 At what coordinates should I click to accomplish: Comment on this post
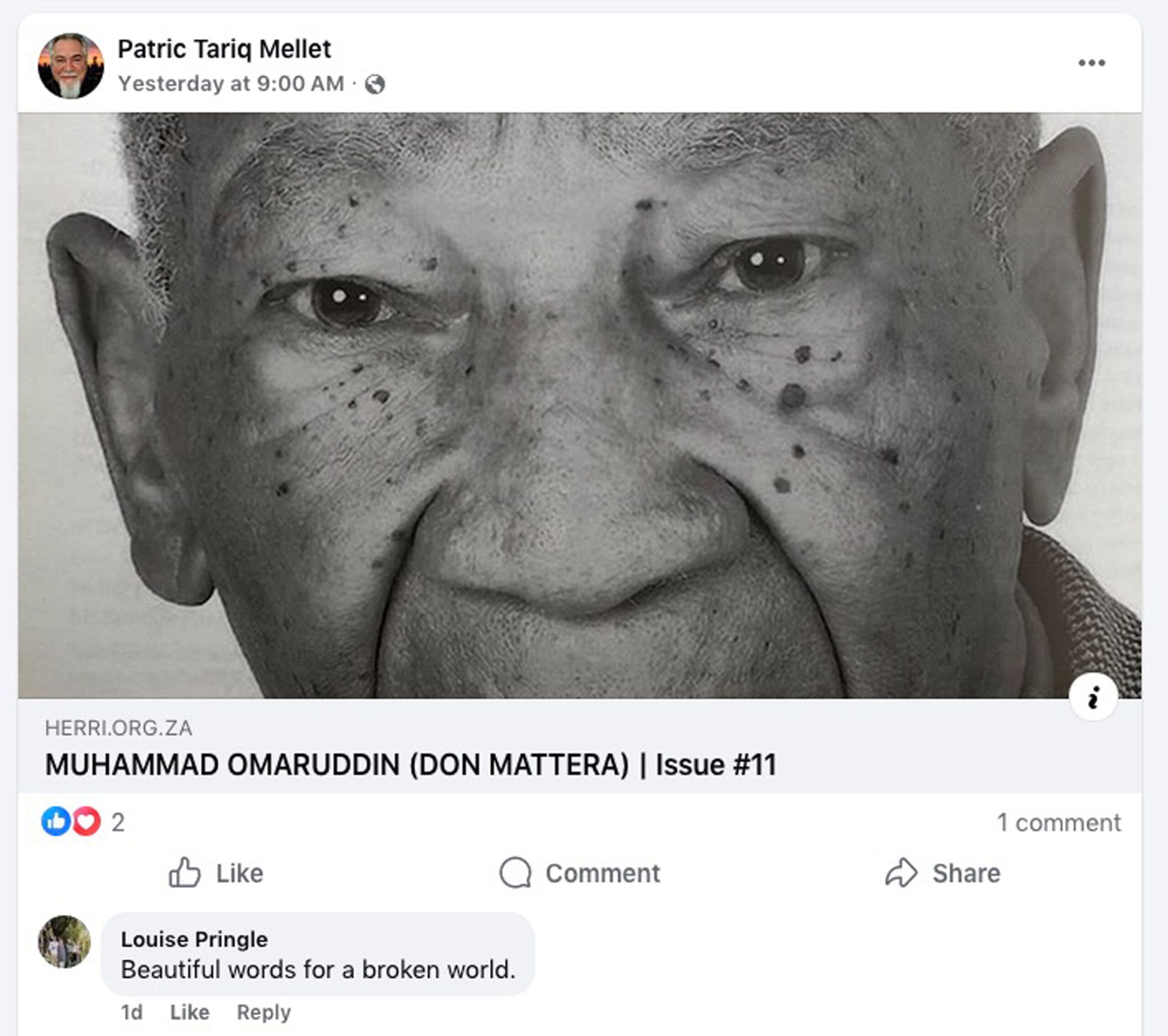tap(579, 873)
